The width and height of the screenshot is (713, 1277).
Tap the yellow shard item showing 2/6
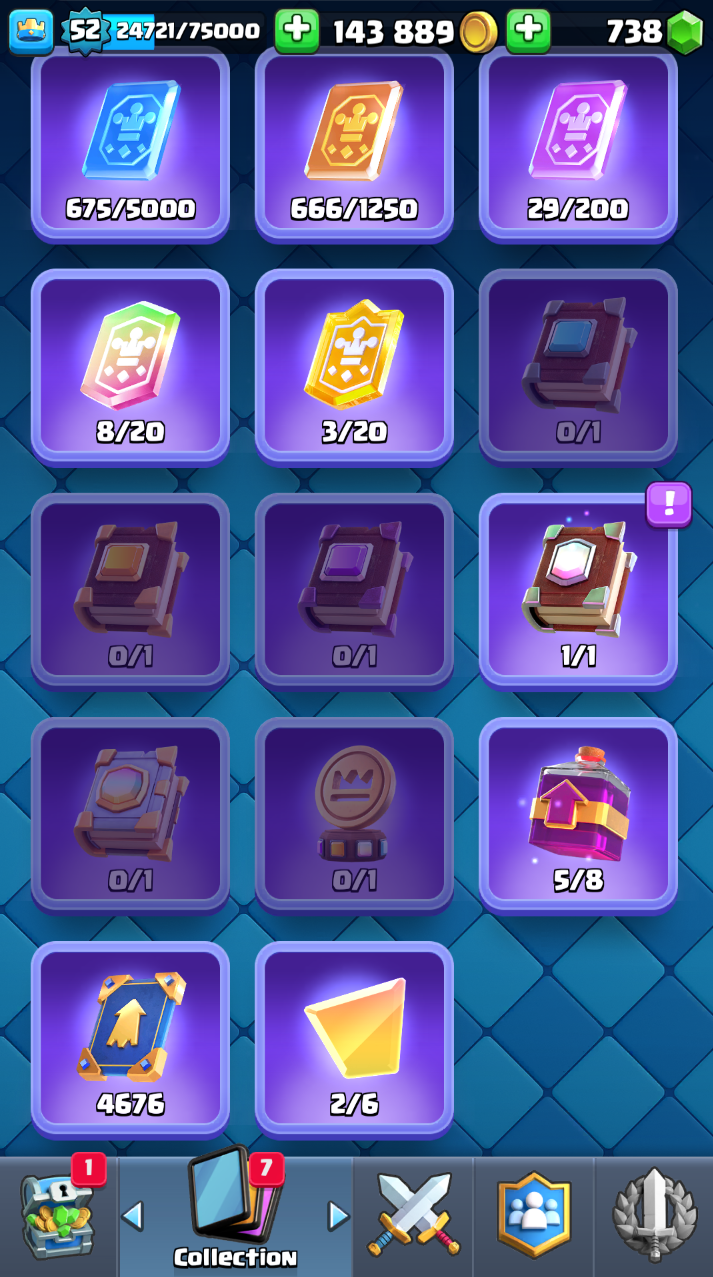(x=354, y=1038)
